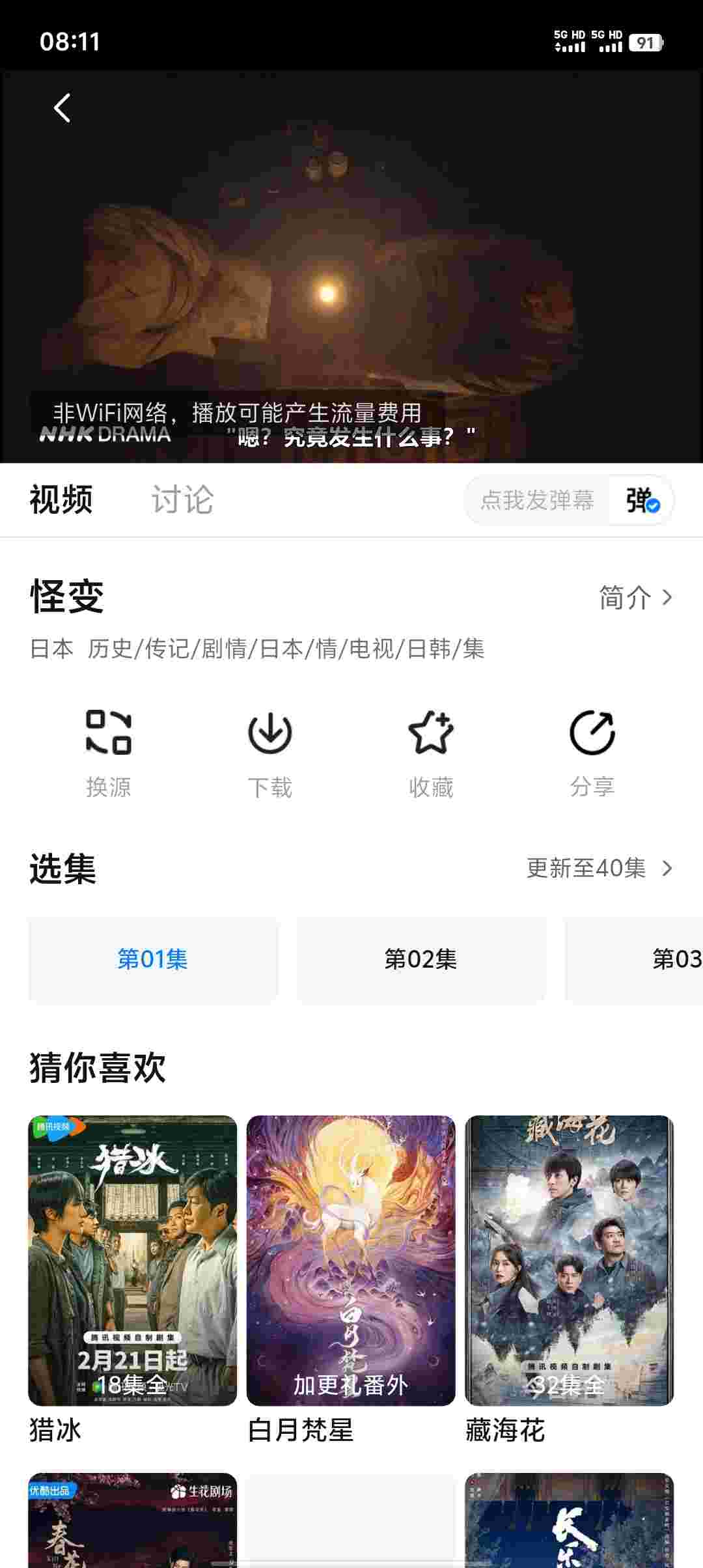The width and height of the screenshot is (703, 1568).
Task: Change the video source with 换源
Action: tap(109, 753)
